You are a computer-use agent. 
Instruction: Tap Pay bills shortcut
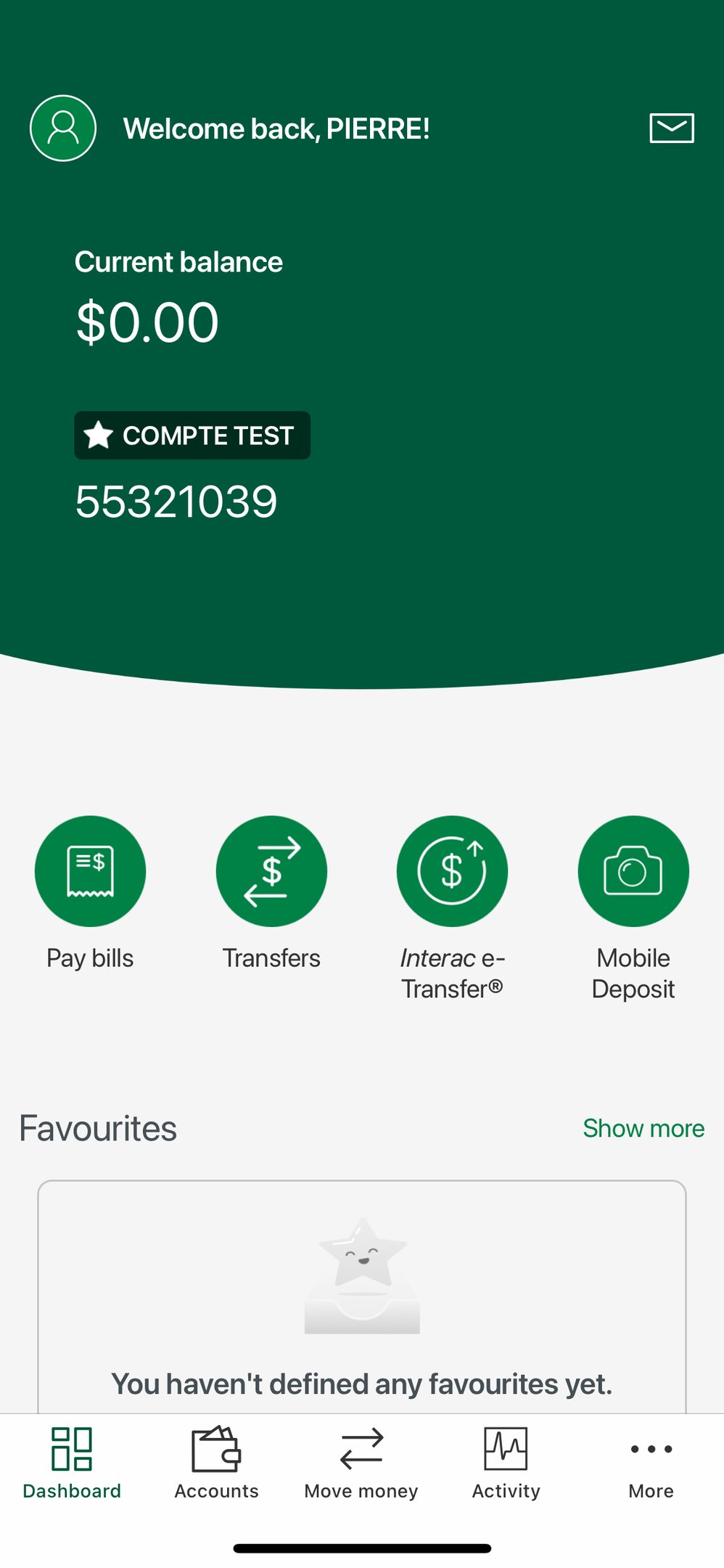pos(90,894)
